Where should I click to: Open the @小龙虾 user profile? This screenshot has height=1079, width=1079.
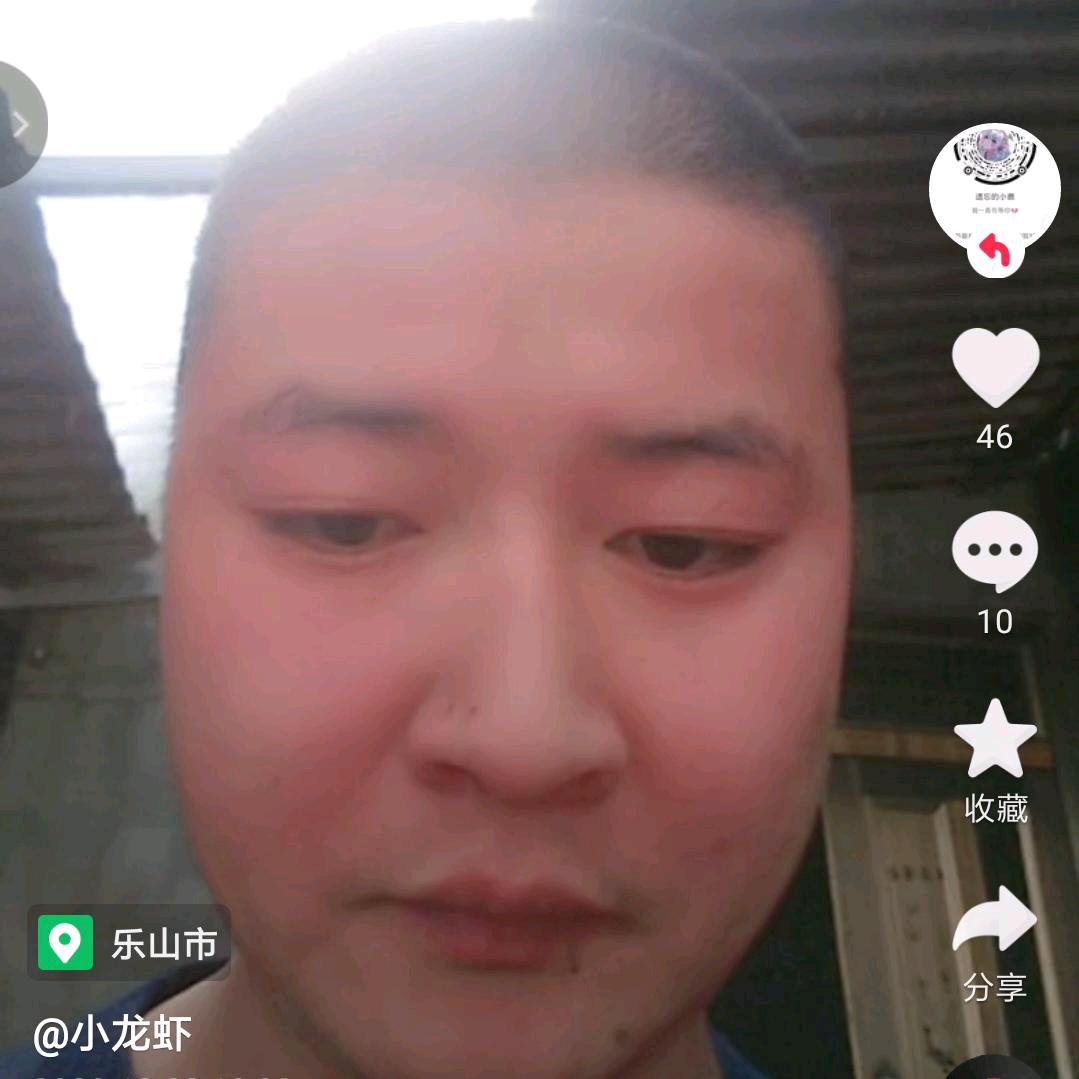coord(112,1035)
